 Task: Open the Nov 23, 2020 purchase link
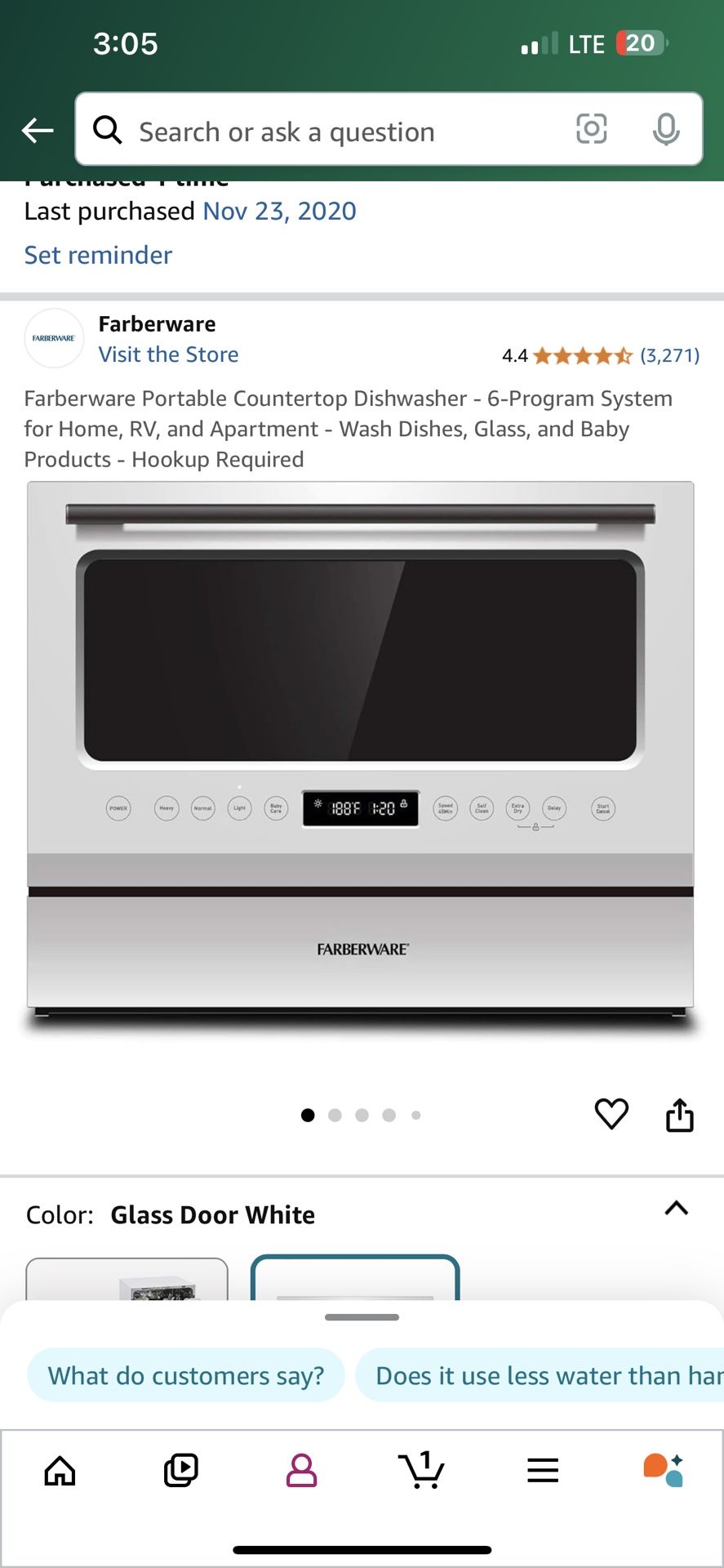(x=279, y=212)
